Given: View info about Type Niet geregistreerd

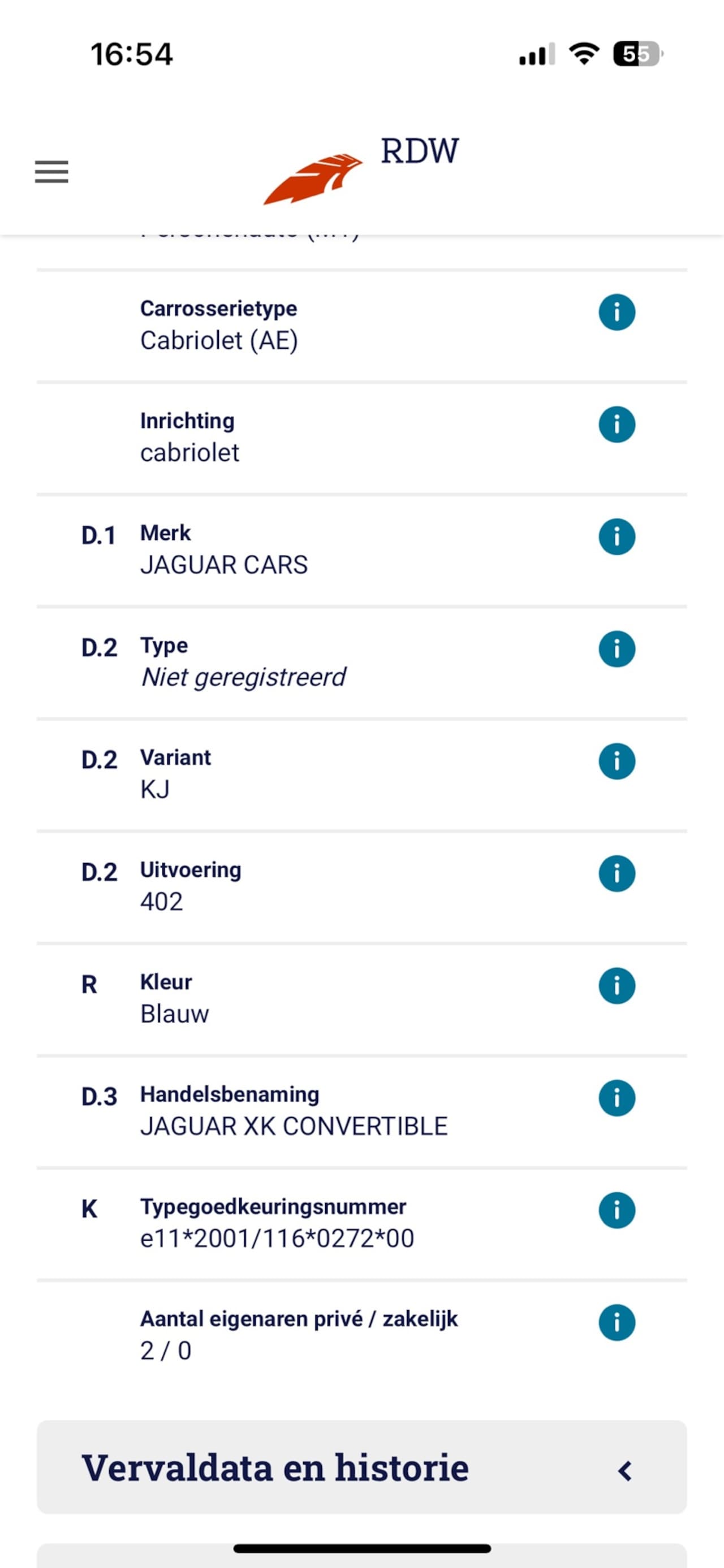Looking at the screenshot, I should click(x=616, y=649).
